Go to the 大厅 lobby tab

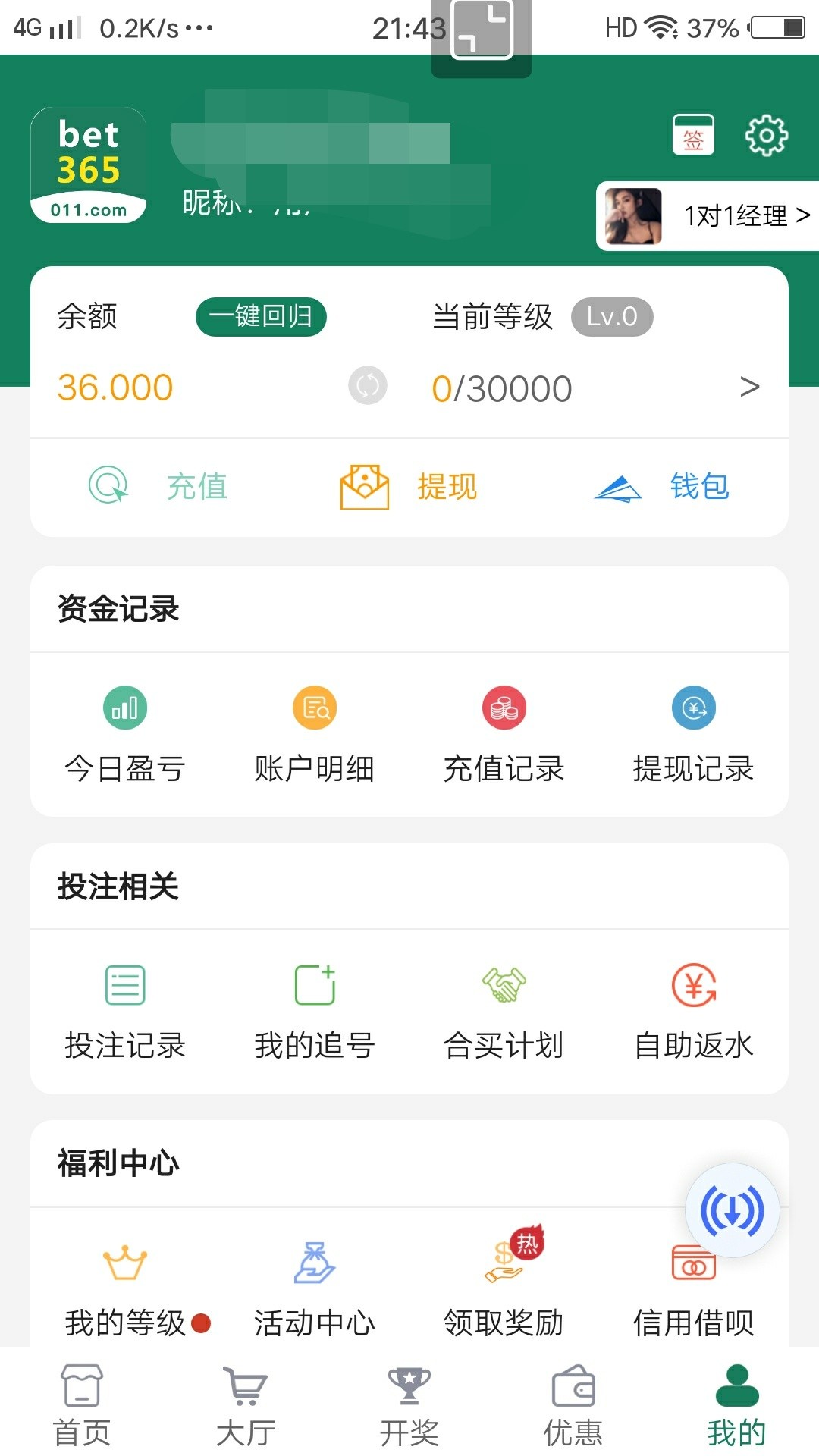(x=246, y=1404)
